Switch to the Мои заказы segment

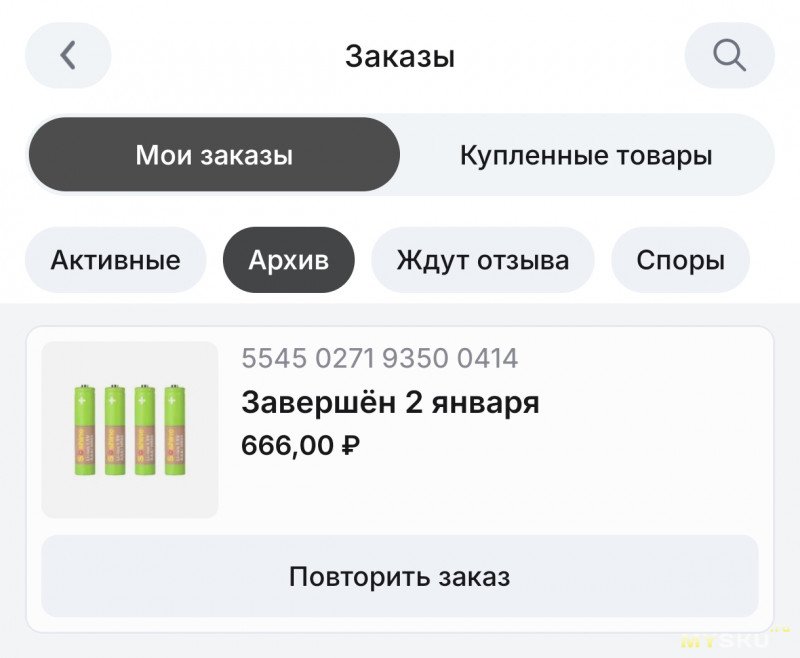click(x=214, y=155)
